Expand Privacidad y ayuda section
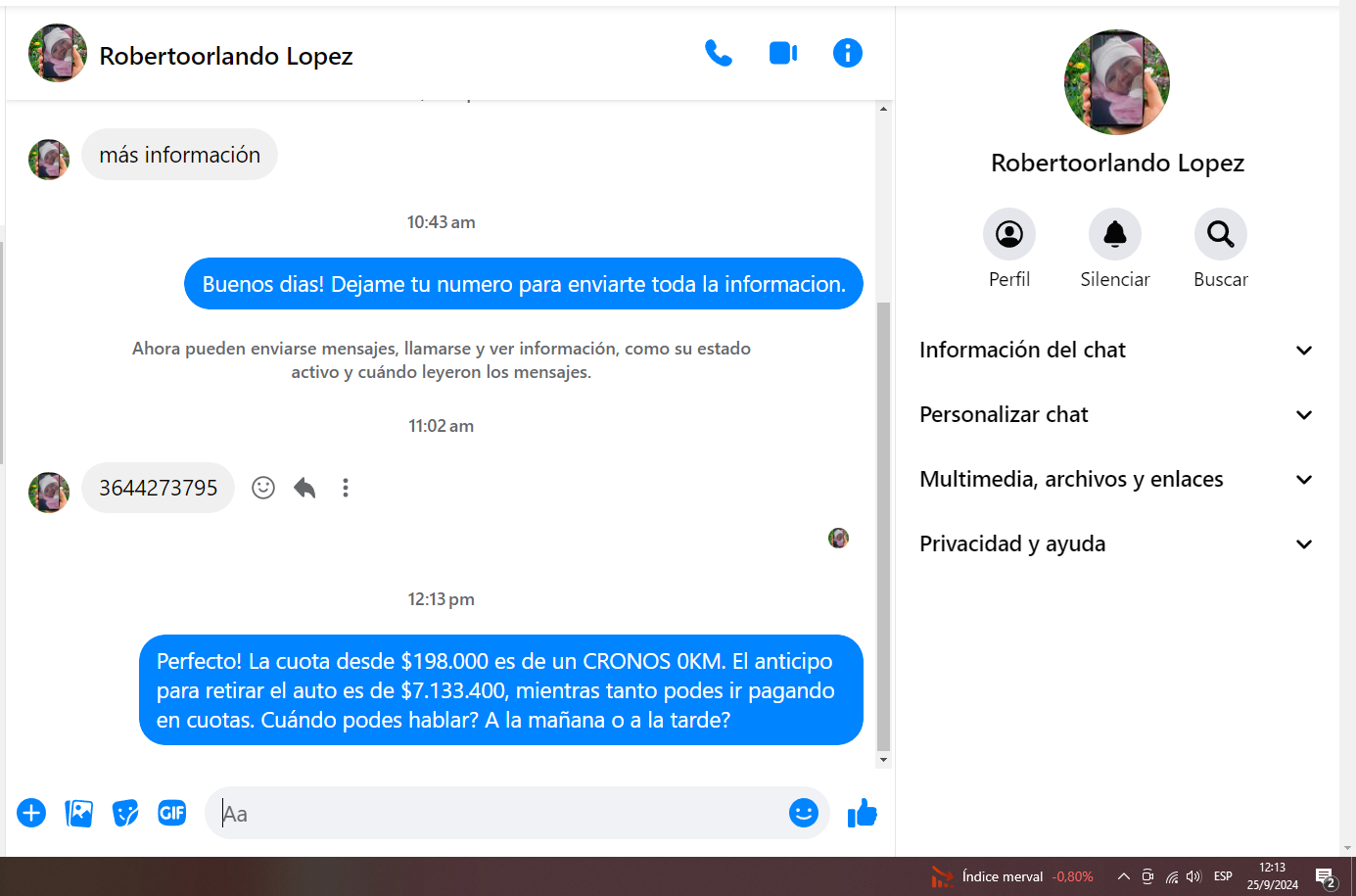This screenshot has height=896, width=1356. [1115, 543]
